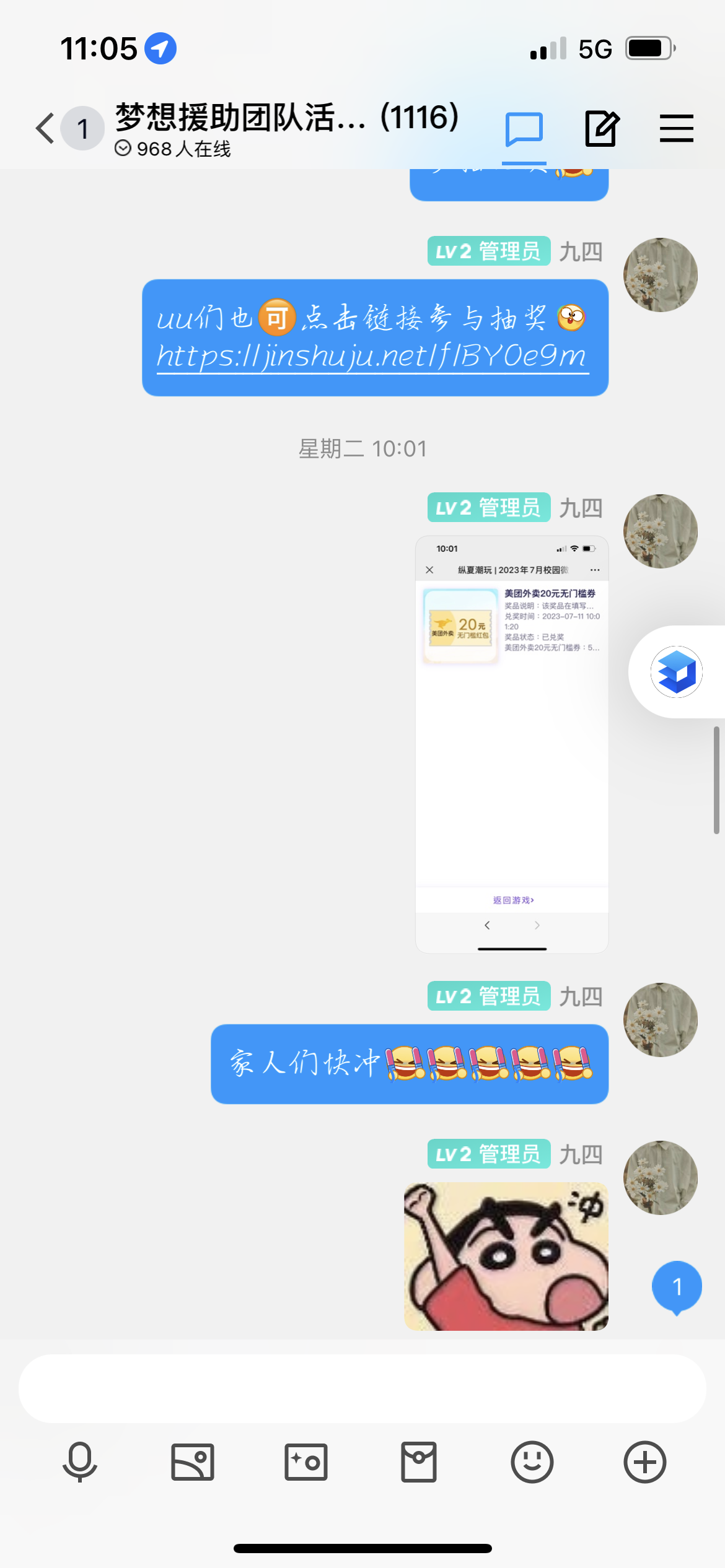
Task: Open the camera capture icon
Action: tap(305, 1462)
